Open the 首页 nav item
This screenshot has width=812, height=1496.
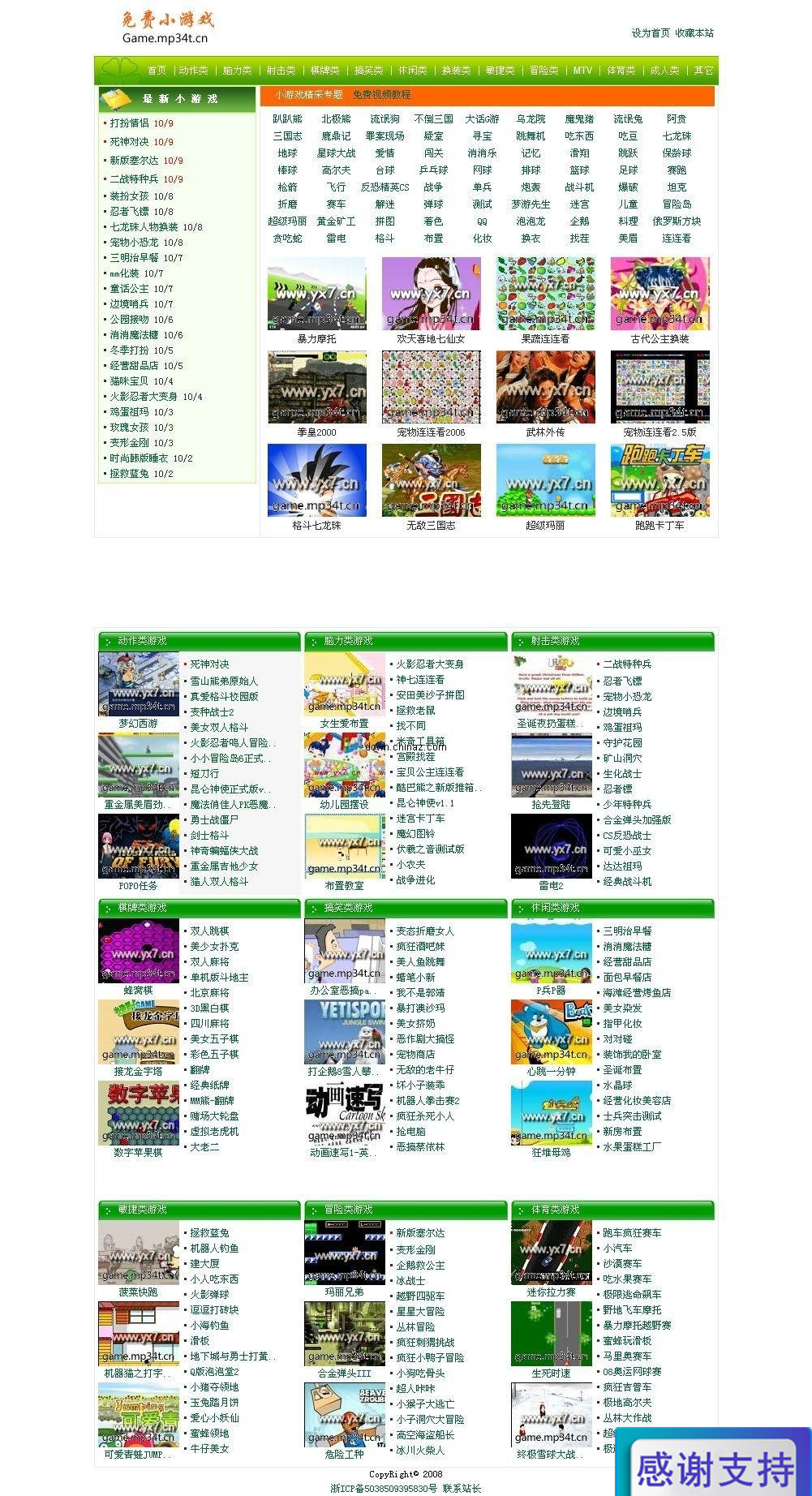click(157, 71)
